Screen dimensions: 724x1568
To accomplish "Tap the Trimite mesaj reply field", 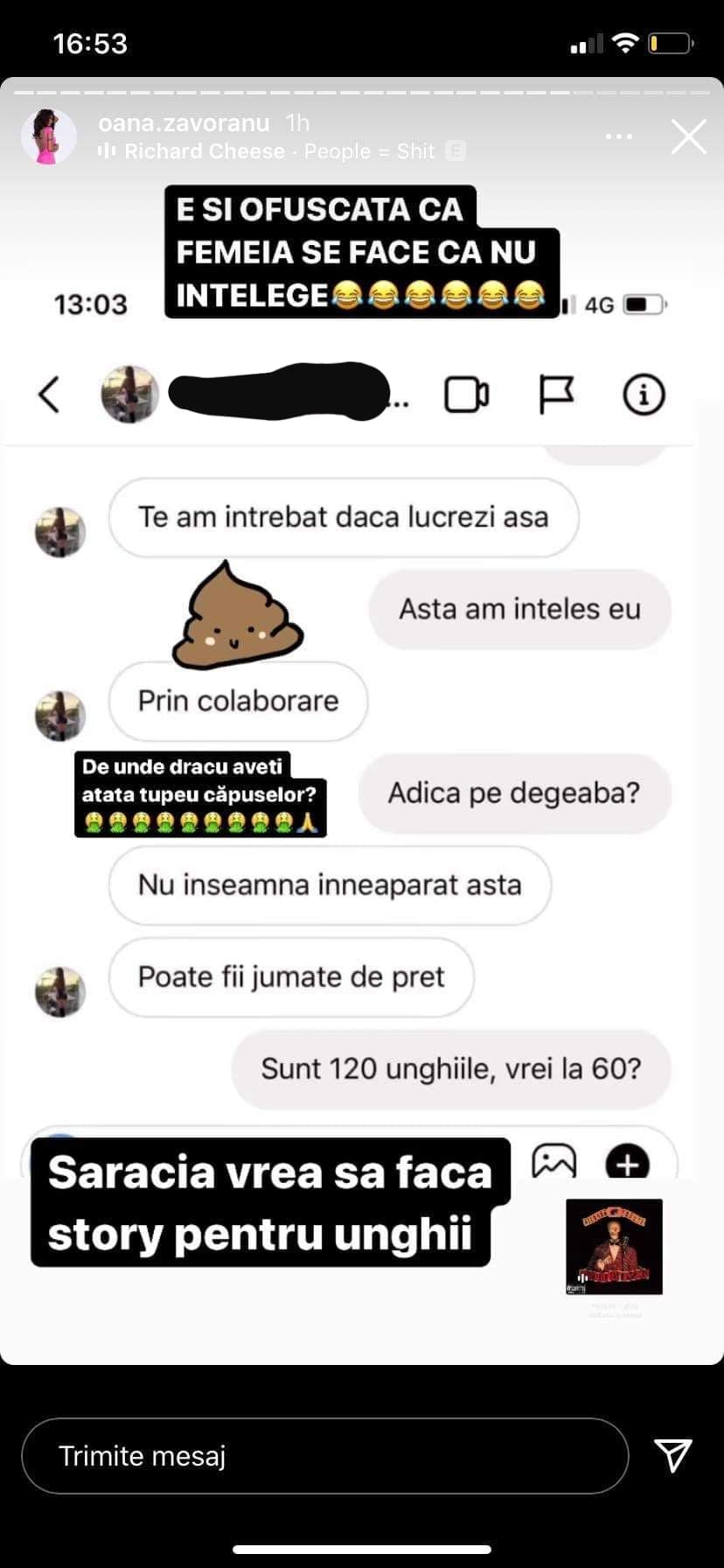I will (324, 1456).
